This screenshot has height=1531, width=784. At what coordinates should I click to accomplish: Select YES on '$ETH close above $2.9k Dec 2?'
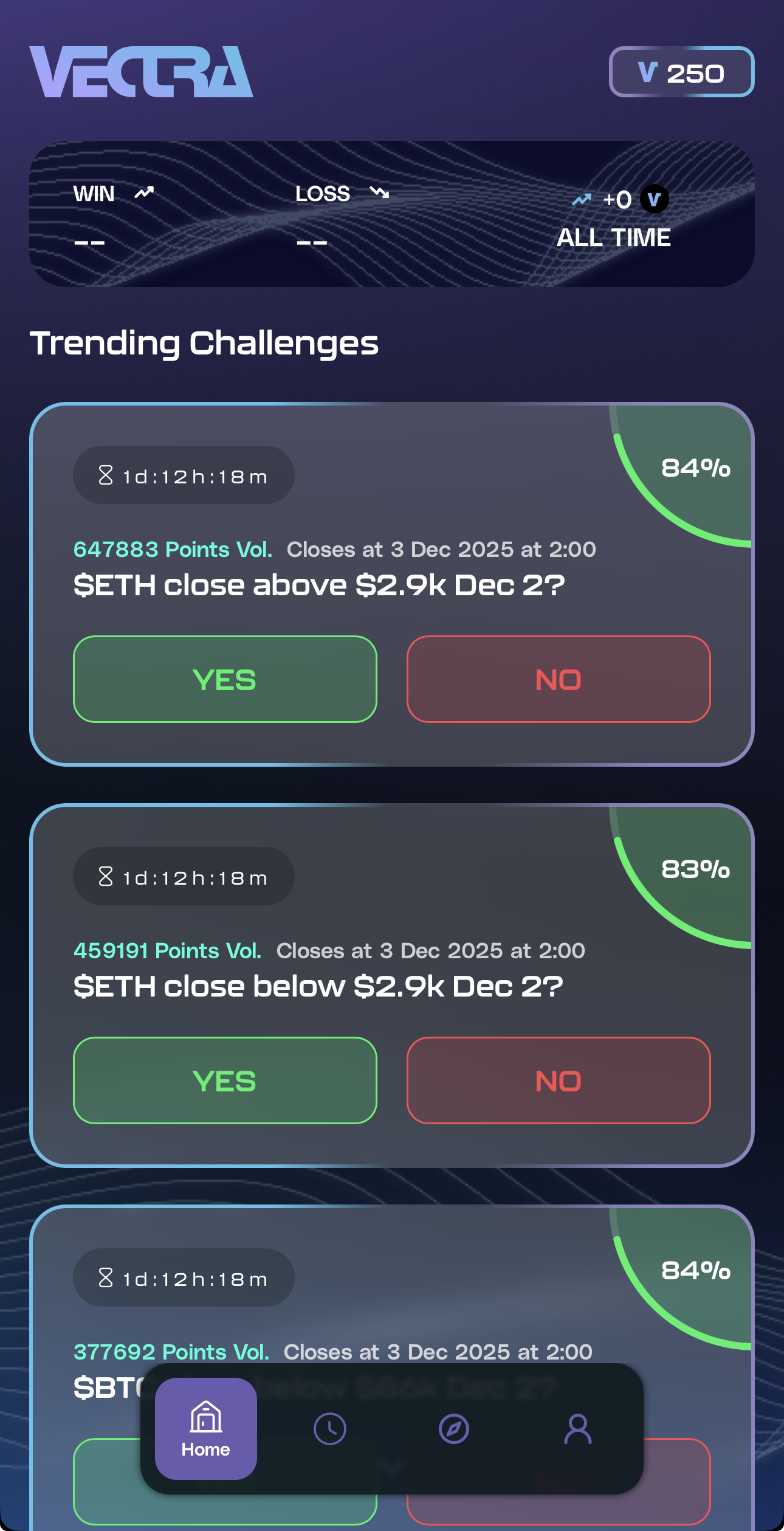pyautogui.click(x=224, y=679)
